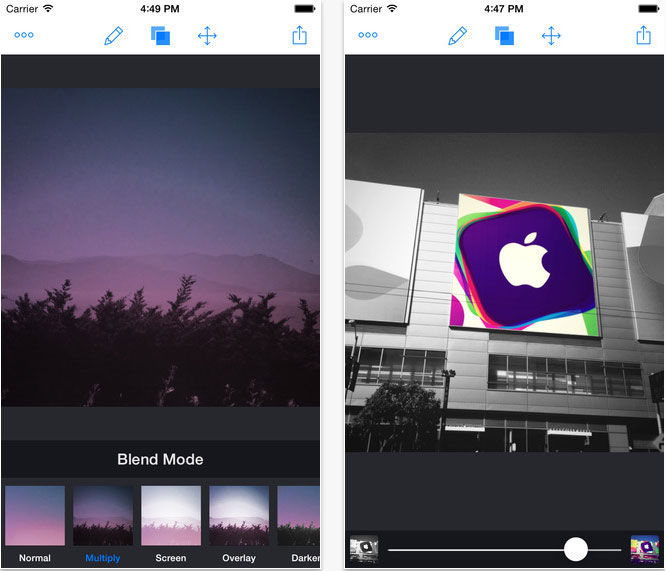Pick the Overlay blend mode
The height and width of the screenshot is (571, 666).
tap(239, 516)
